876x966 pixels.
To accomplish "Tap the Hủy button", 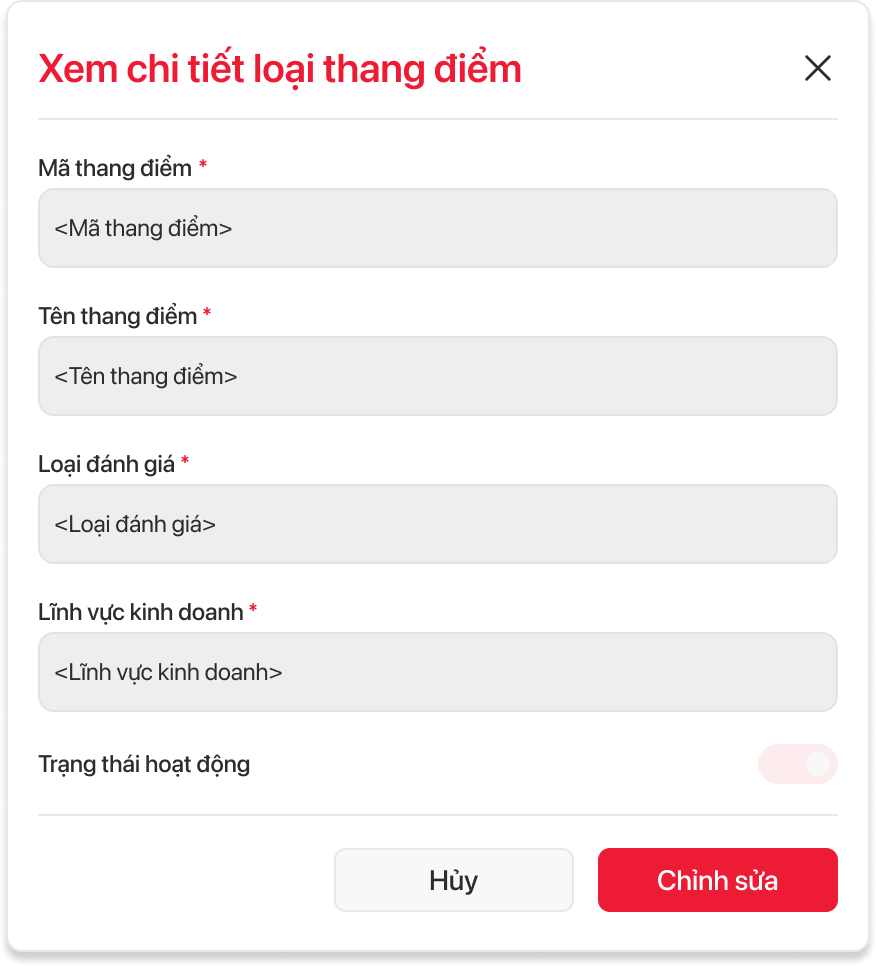I will 453,880.
